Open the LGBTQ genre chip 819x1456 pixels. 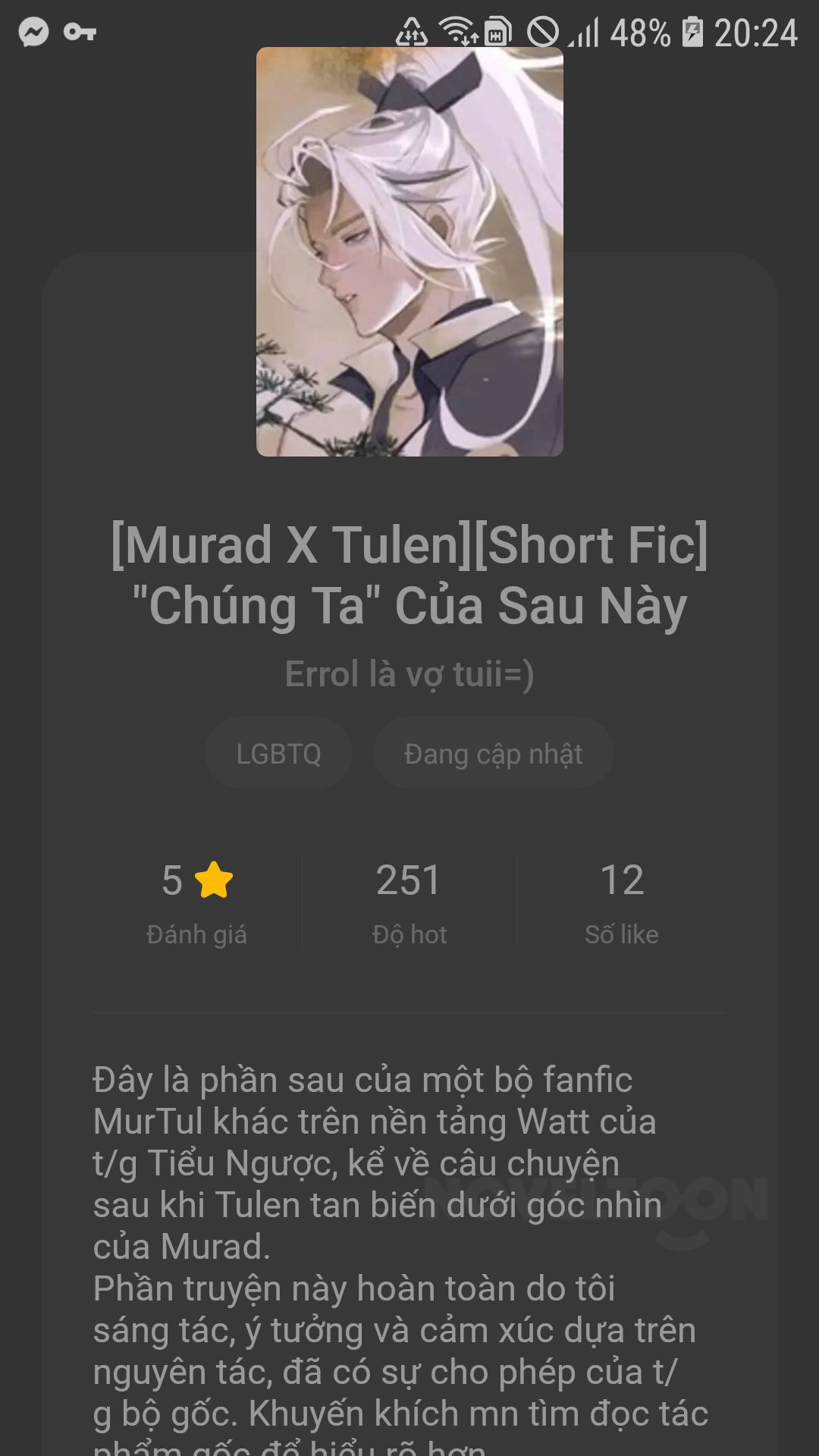click(x=278, y=753)
